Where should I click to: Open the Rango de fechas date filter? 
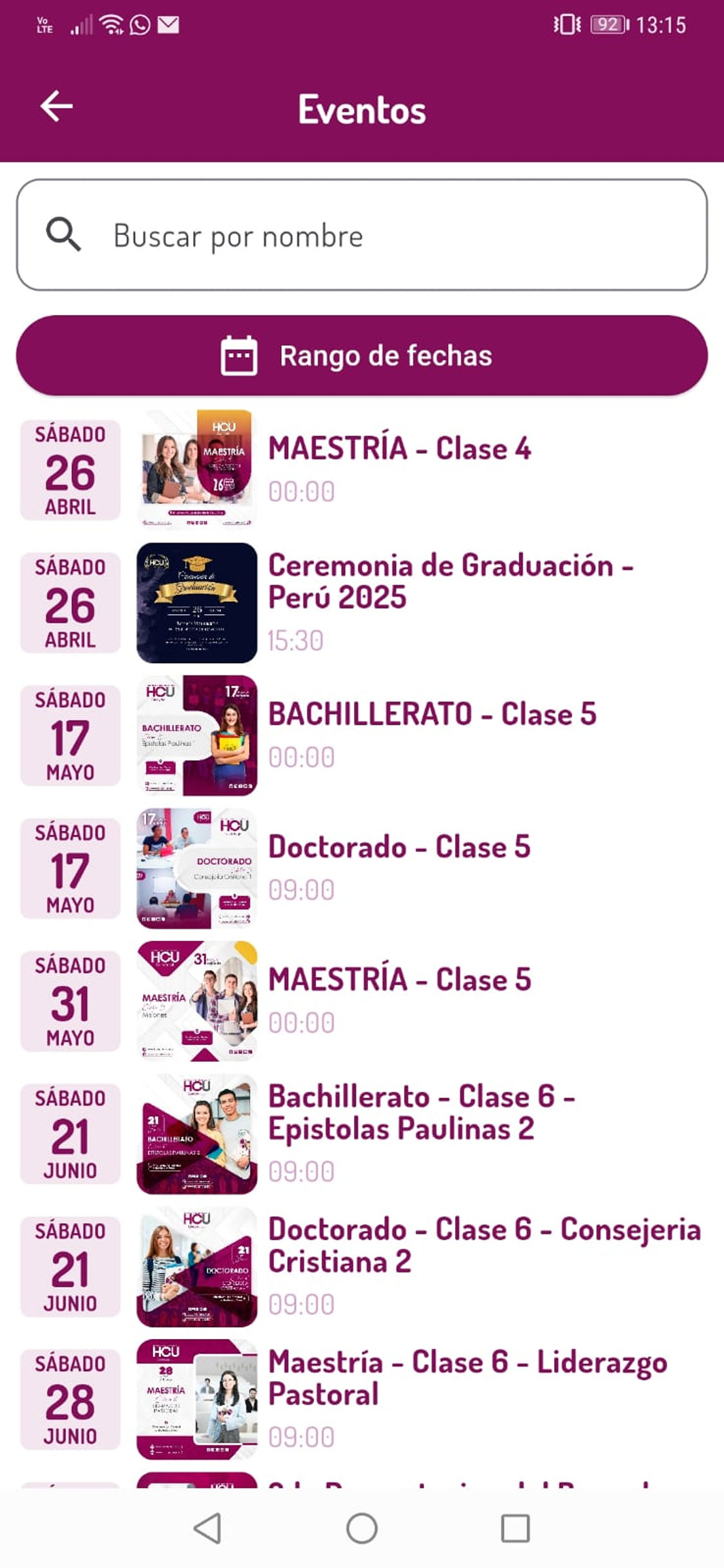362,355
